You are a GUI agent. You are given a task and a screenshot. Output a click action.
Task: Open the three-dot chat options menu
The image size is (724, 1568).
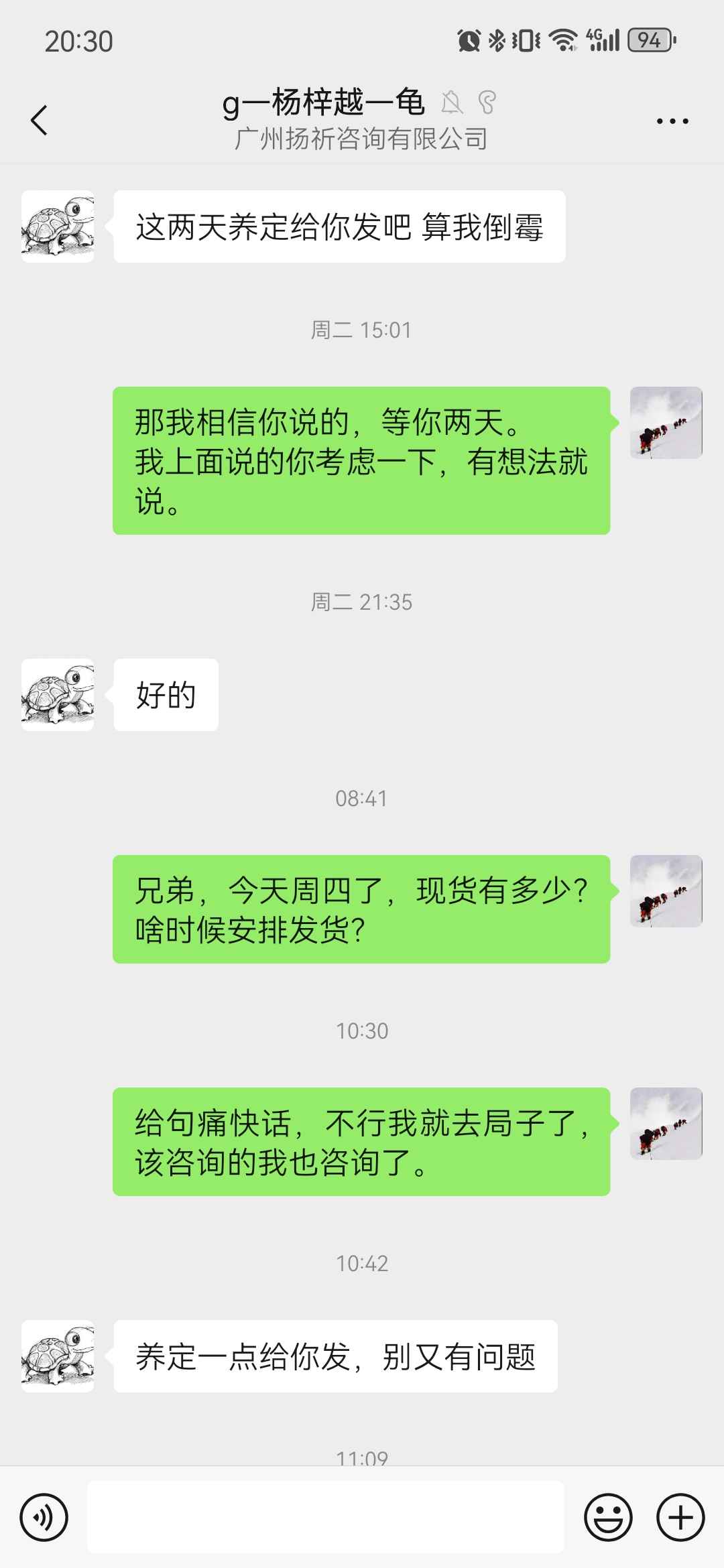tap(672, 121)
